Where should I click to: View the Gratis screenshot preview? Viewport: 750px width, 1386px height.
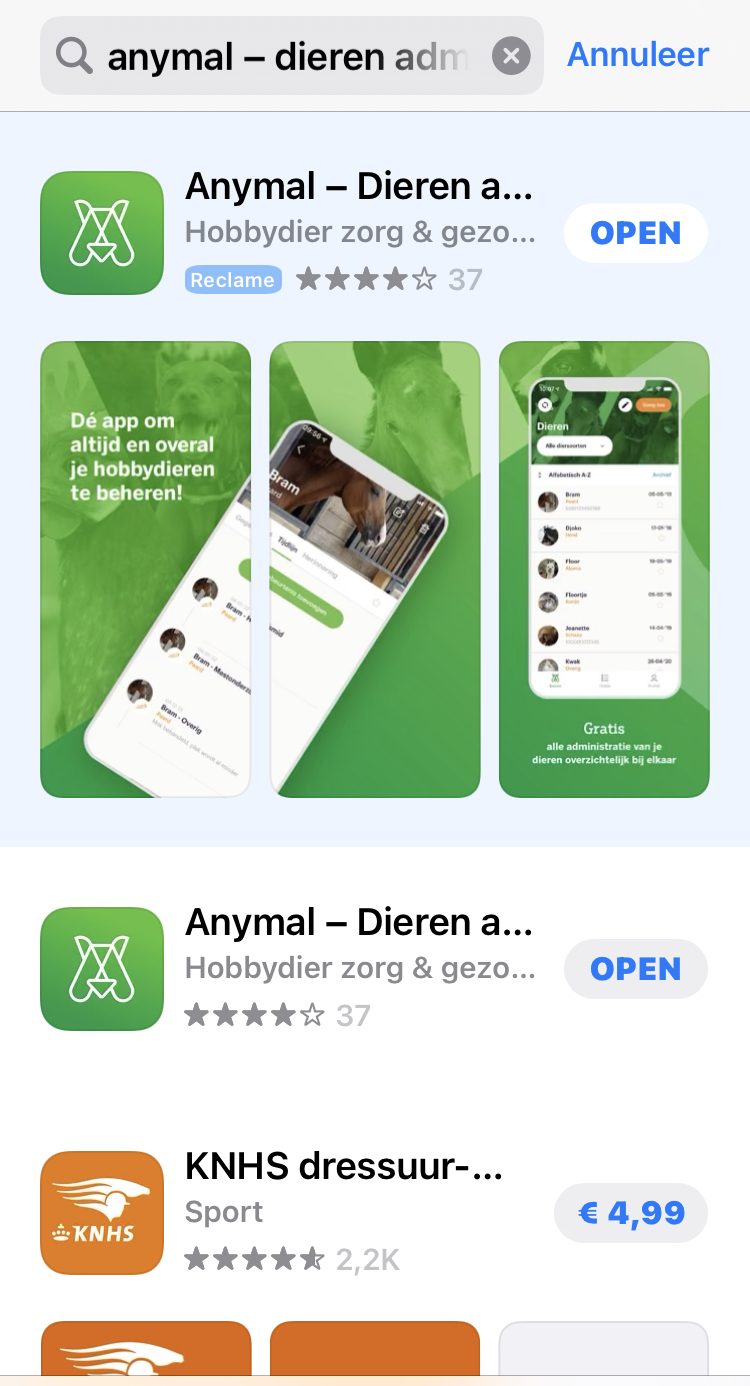604,569
